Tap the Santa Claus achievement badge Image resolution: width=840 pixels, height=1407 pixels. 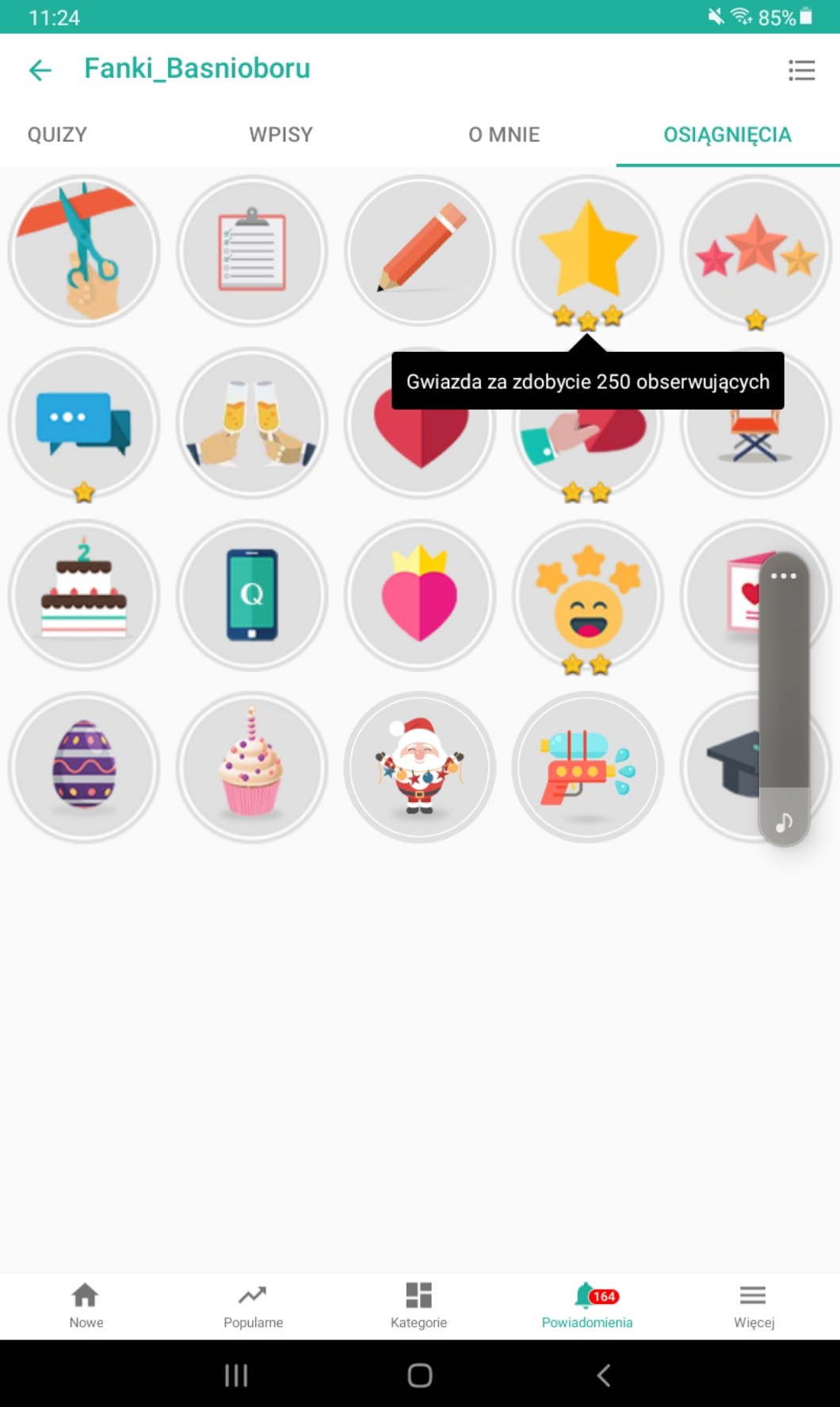[x=420, y=767]
